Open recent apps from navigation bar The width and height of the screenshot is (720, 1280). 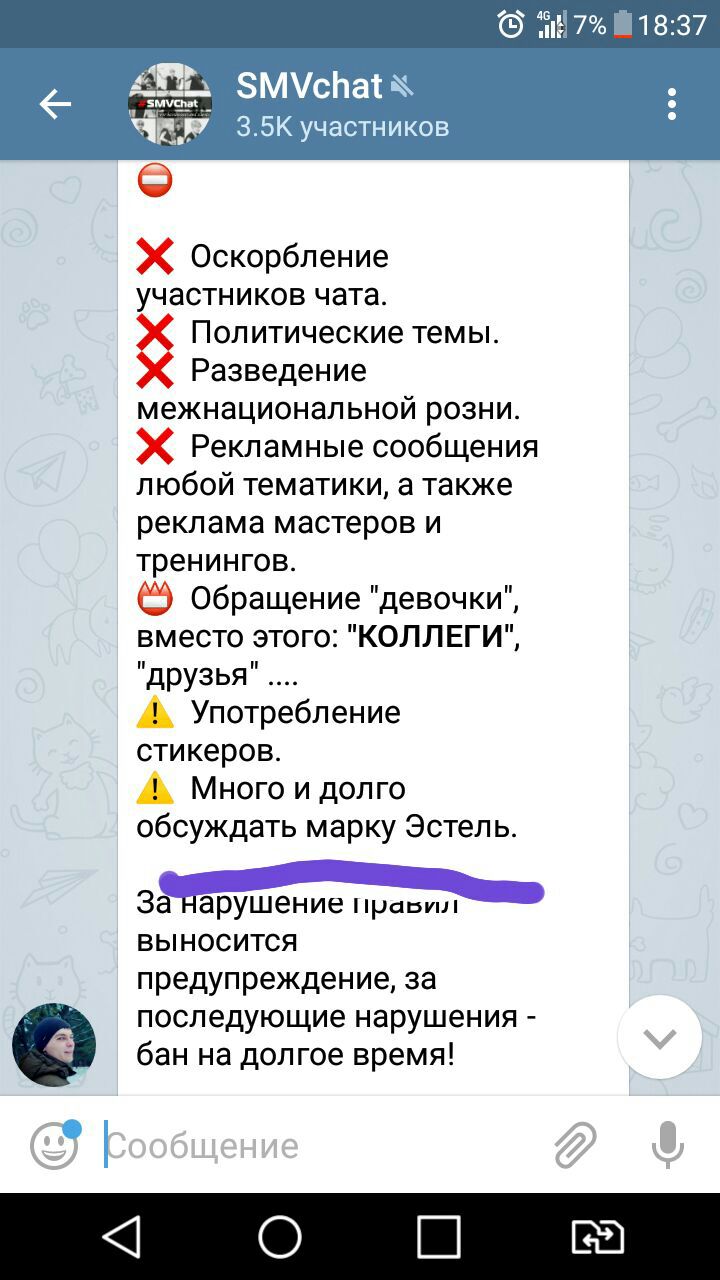(x=438, y=1237)
